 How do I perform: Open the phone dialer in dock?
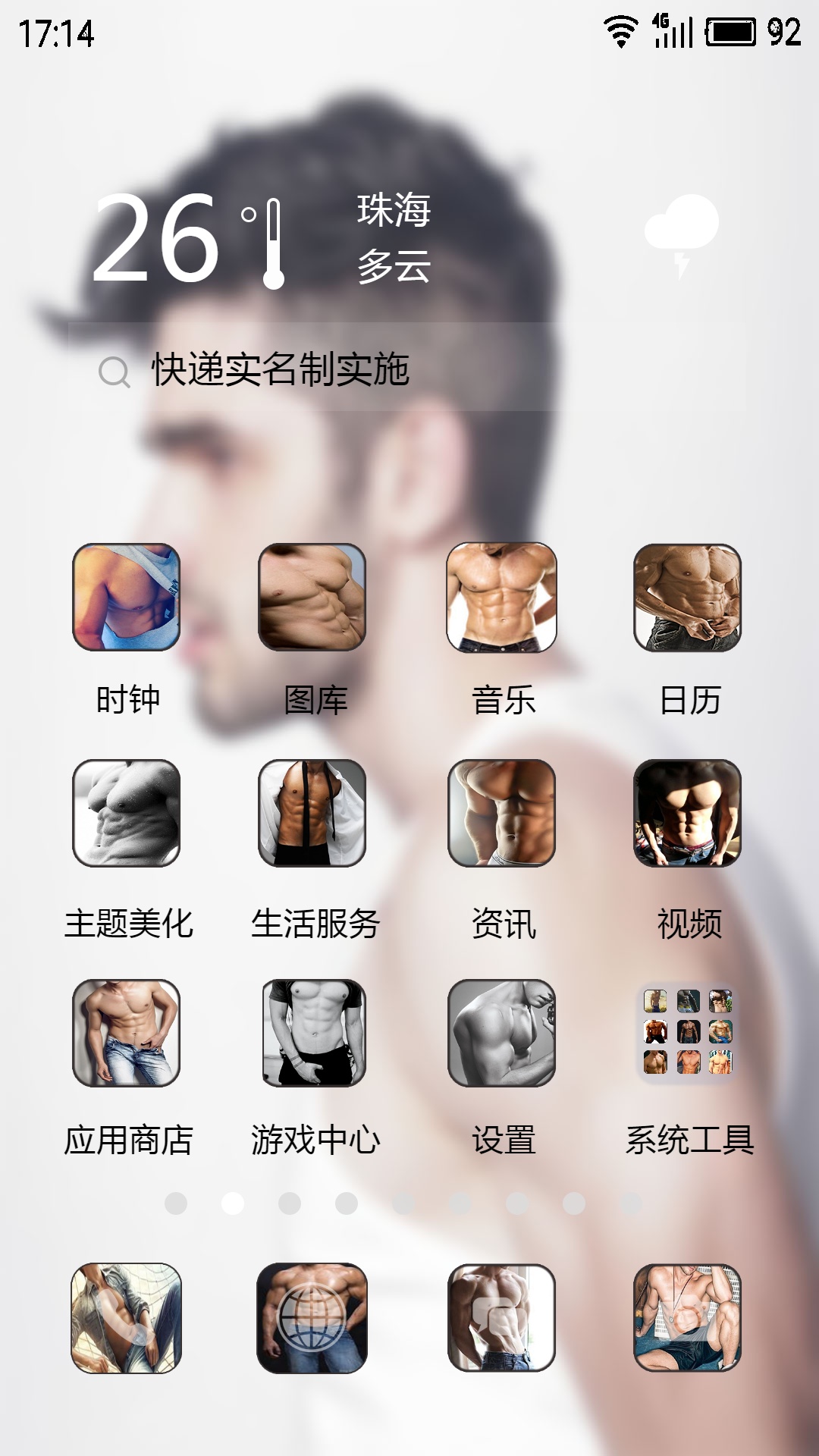coord(126,1318)
